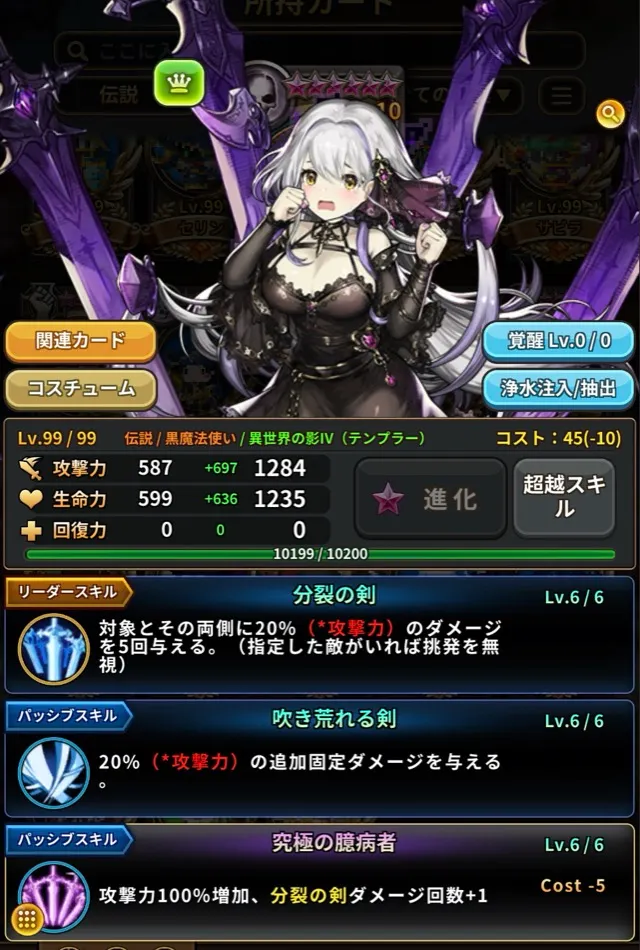This screenshot has height=950, width=640.
Task: Open the コスチューム costume button
Action: [81, 388]
